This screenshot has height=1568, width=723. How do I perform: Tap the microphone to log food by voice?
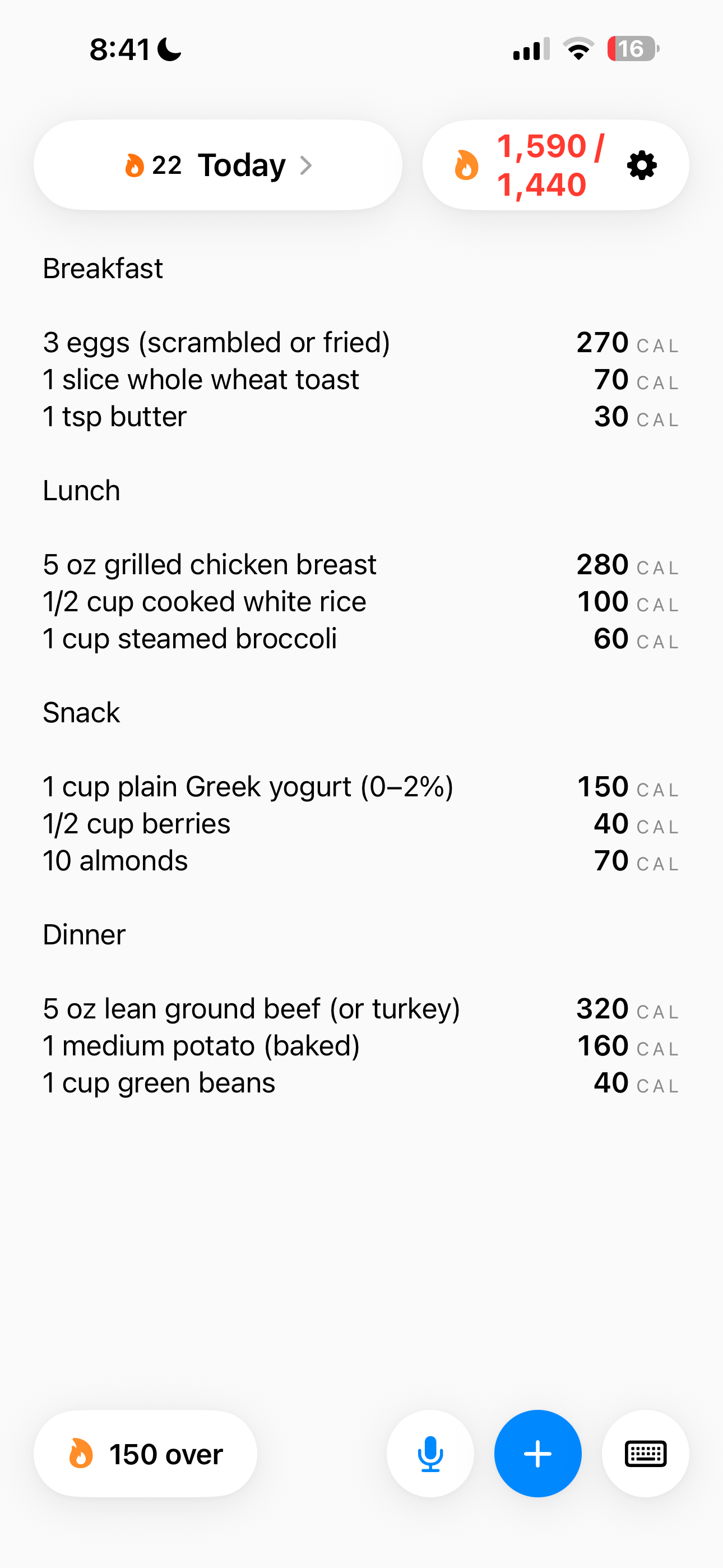tap(430, 1453)
